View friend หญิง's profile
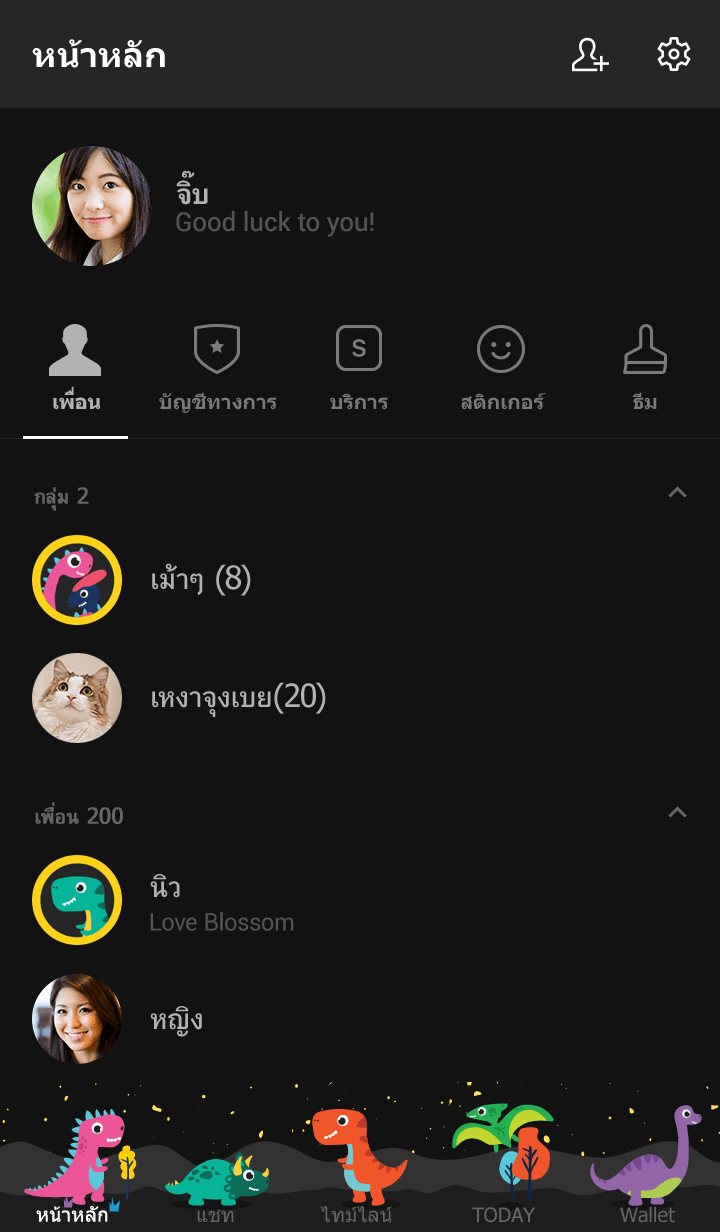The width and height of the screenshot is (720, 1232). [176, 1019]
